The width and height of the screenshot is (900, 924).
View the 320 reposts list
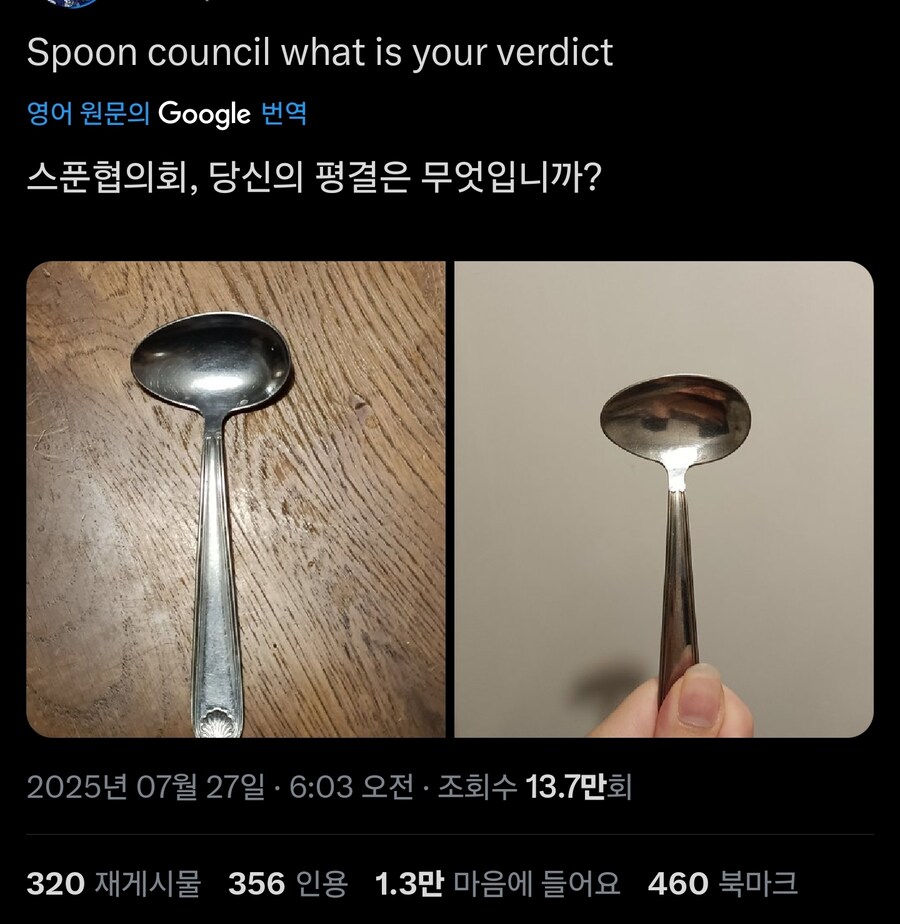click(x=113, y=883)
